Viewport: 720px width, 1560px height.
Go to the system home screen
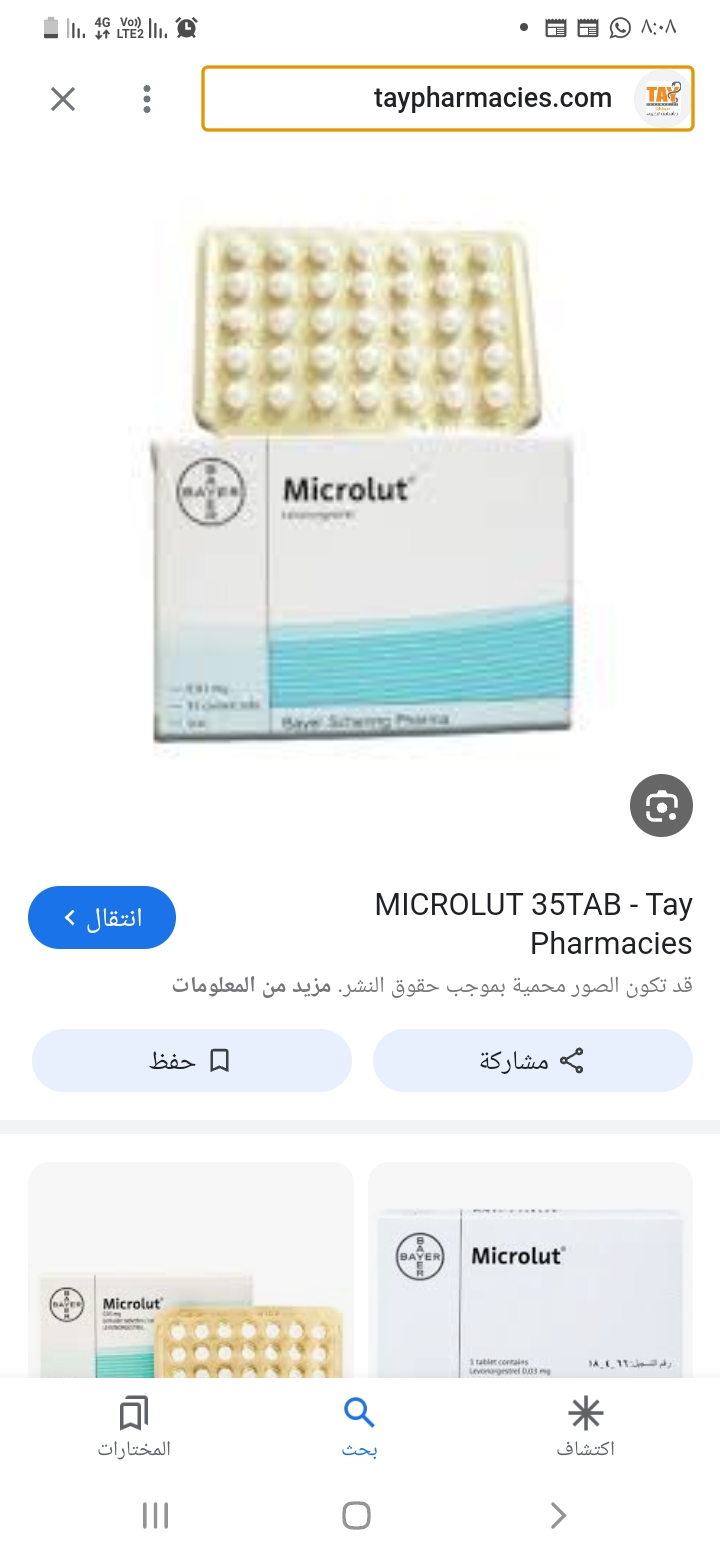click(x=357, y=1516)
